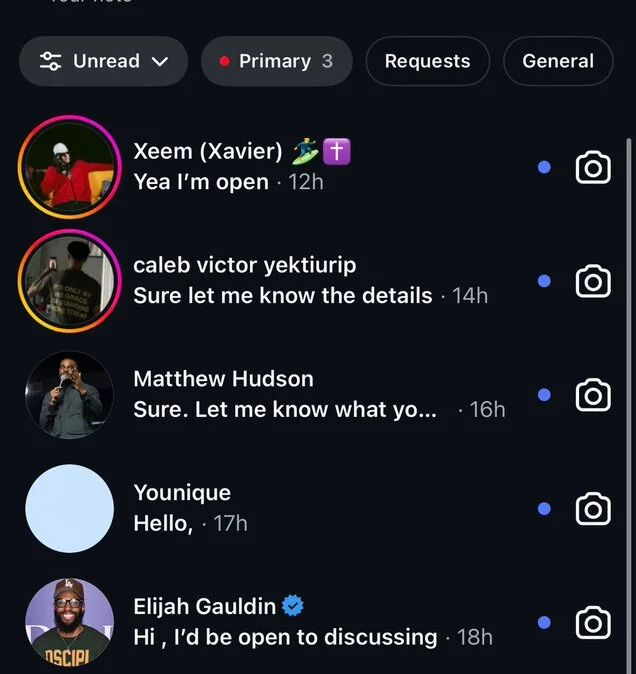Switch to the General tab
This screenshot has height=674, width=636.
(x=557, y=61)
